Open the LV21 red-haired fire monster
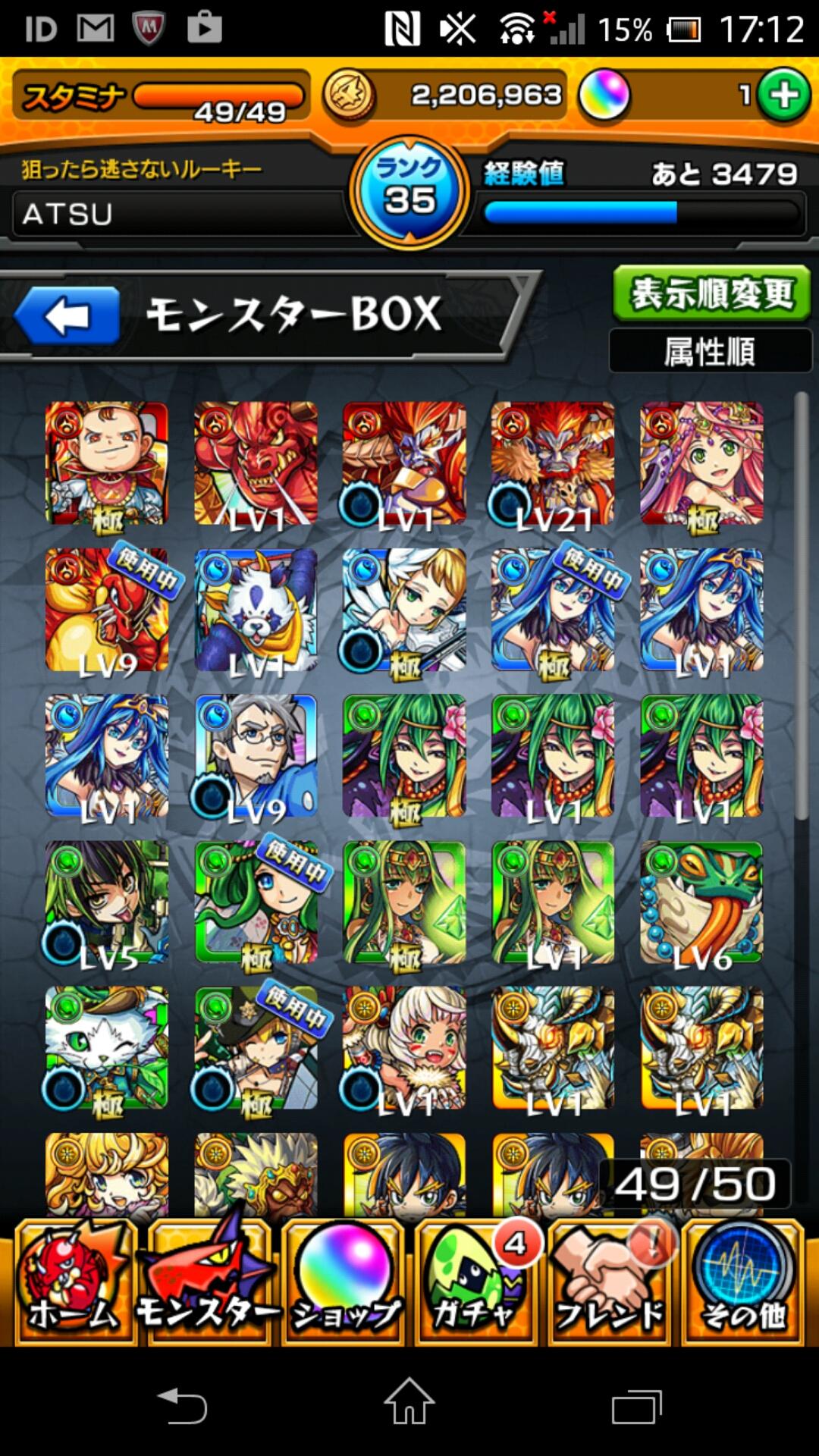Image resolution: width=819 pixels, height=1456 pixels. (x=553, y=463)
